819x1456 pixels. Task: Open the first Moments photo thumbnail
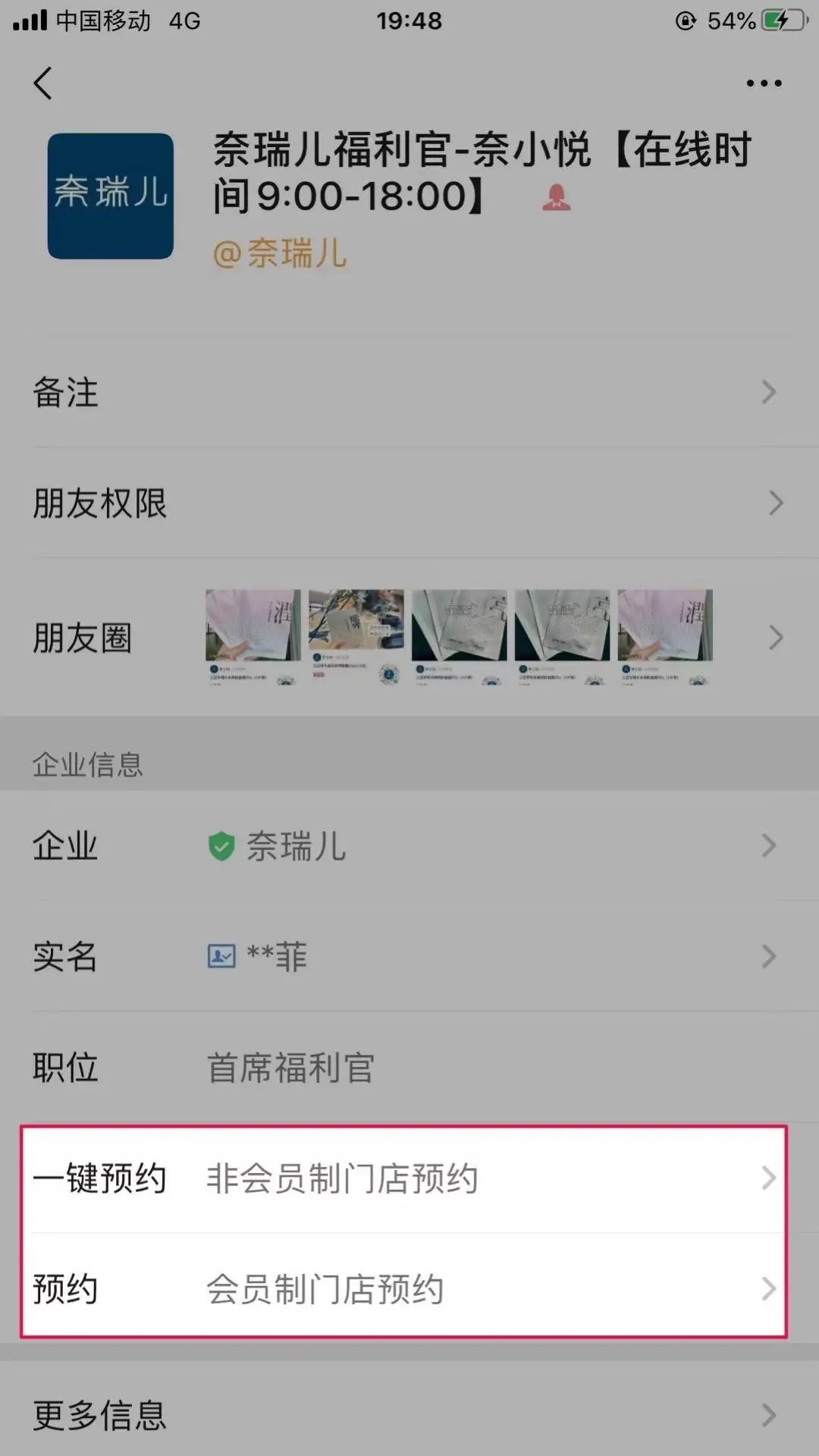251,639
